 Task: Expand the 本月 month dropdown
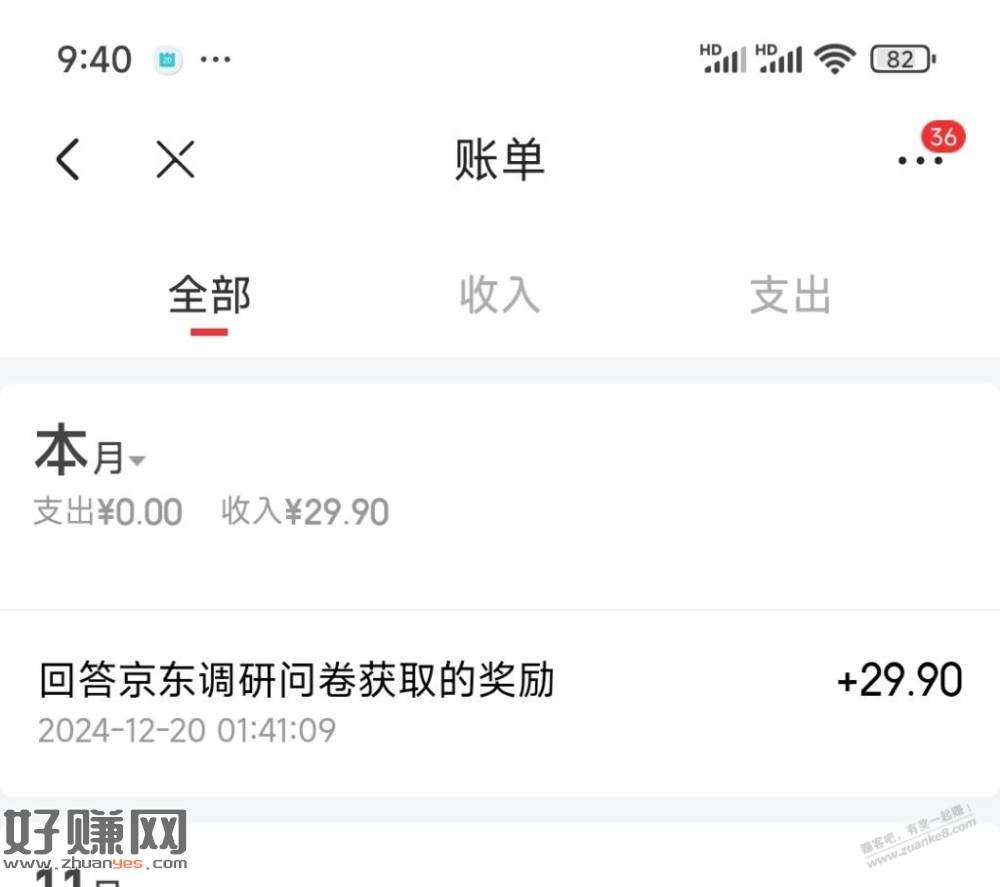92,456
